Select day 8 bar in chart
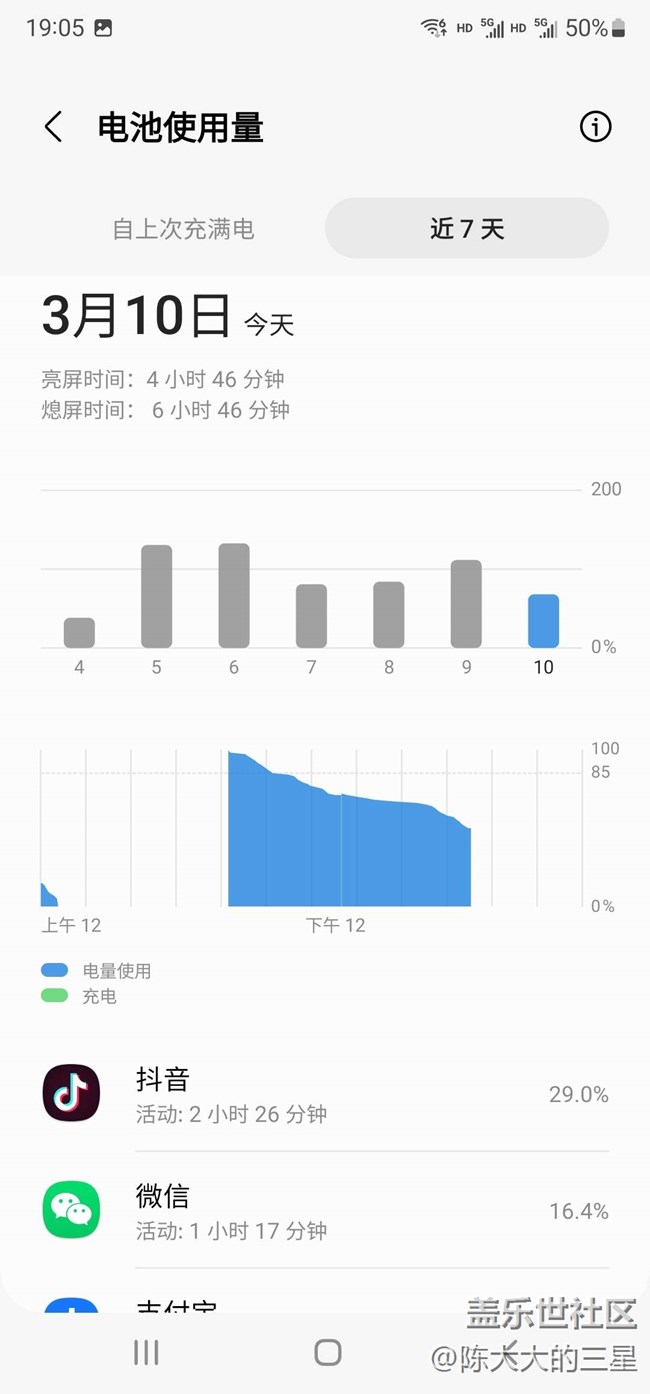 pyautogui.click(x=389, y=615)
